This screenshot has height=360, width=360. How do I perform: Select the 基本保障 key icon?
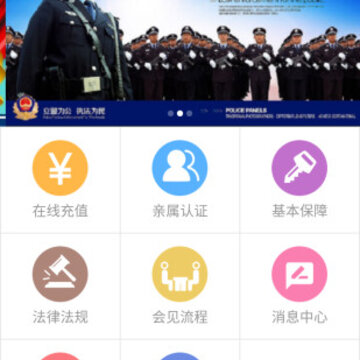(x=299, y=168)
